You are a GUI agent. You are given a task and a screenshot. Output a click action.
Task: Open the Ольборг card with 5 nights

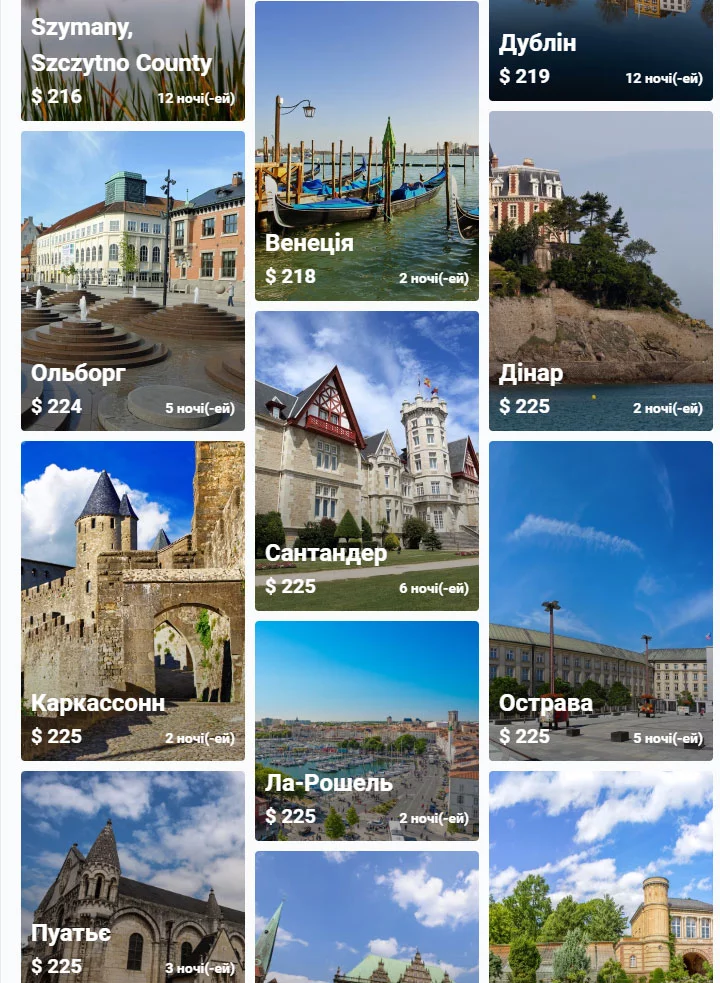(132, 280)
